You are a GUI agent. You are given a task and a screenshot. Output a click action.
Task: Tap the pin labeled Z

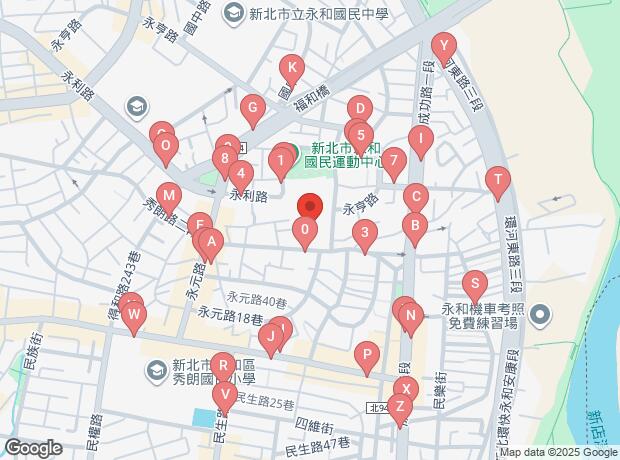(399, 408)
